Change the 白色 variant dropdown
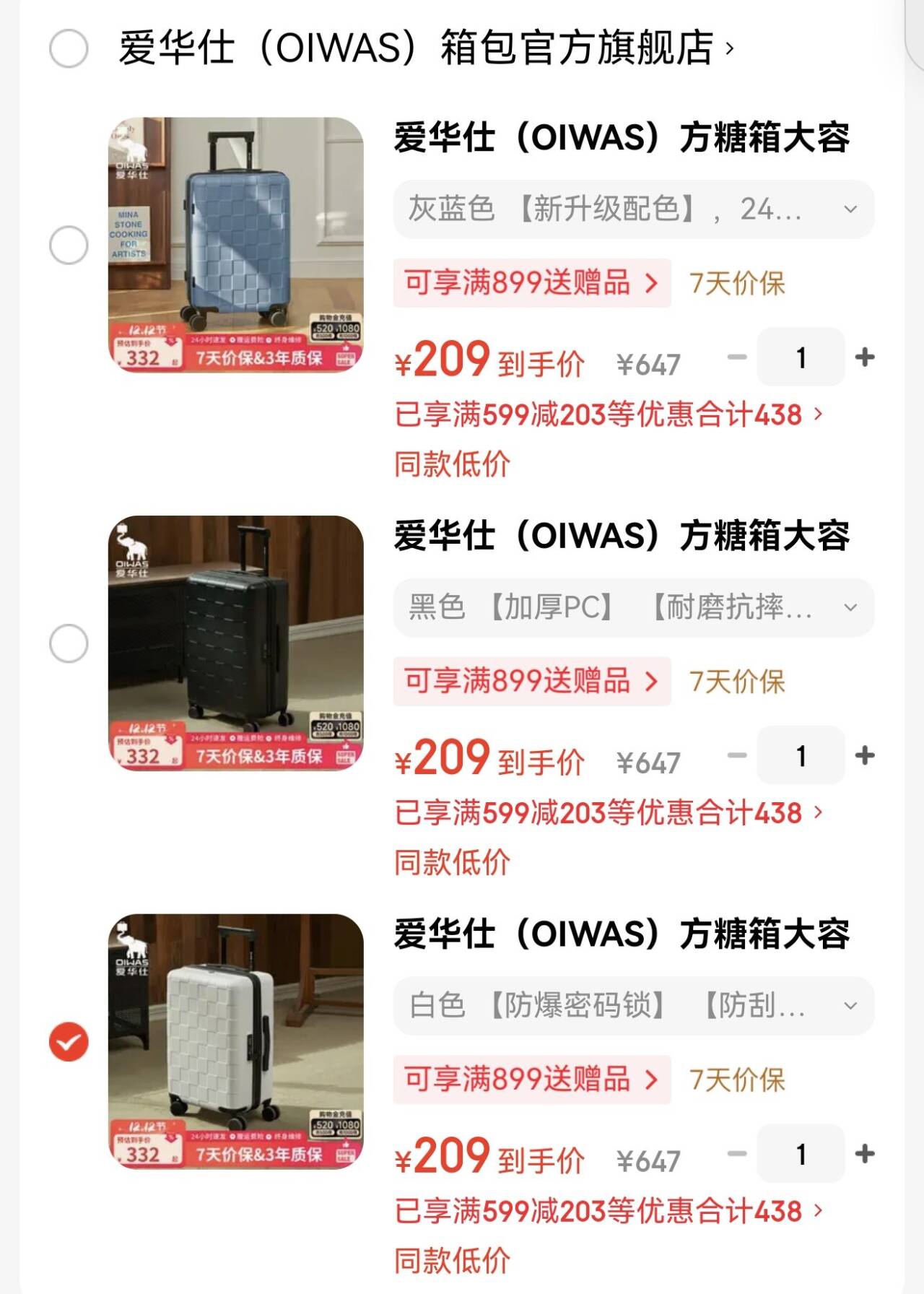This screenshot has width=924, height=1294. pos(633,1006)
